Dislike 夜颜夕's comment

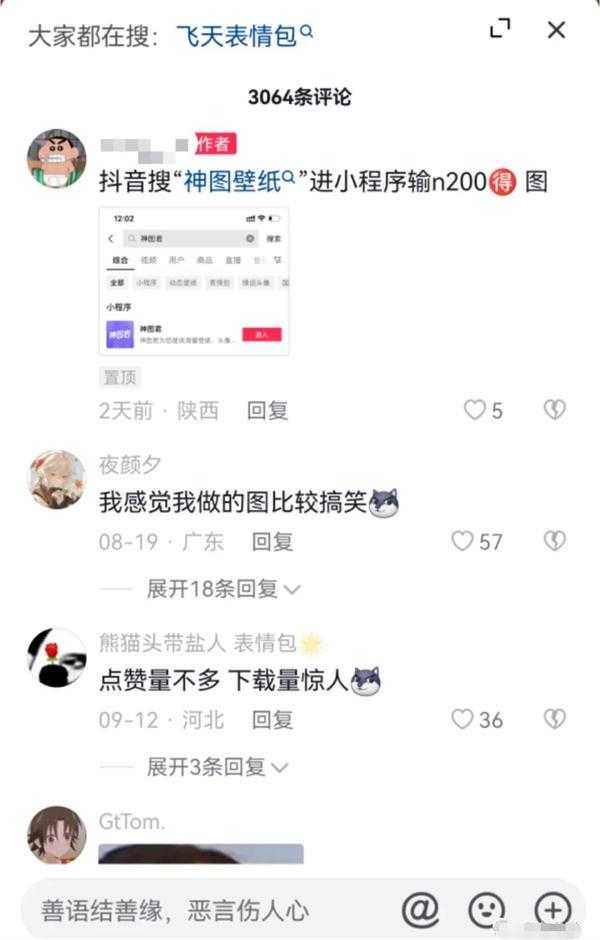coord(554,541)
